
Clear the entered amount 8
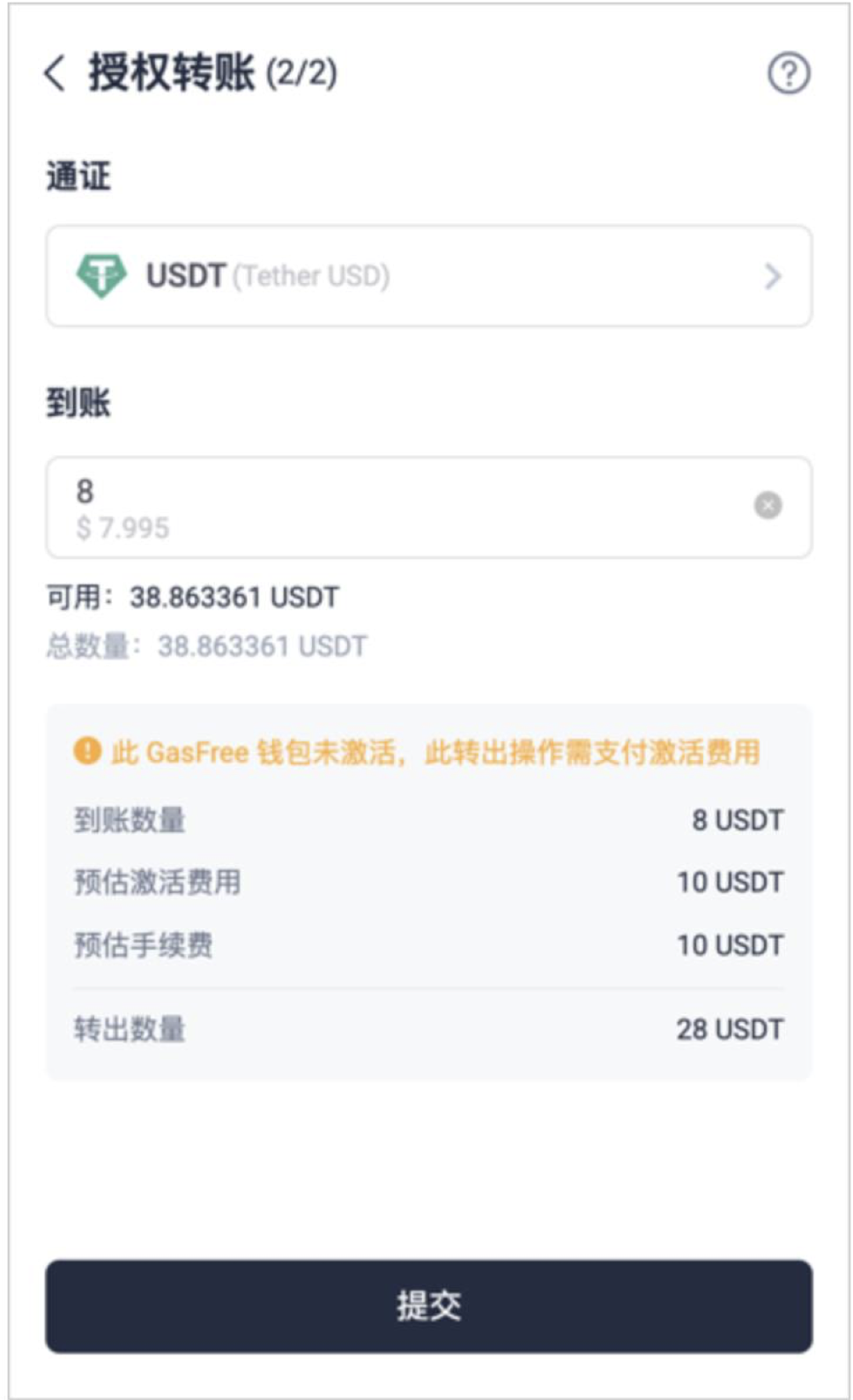pyautogui.click(x=768, y=505)
